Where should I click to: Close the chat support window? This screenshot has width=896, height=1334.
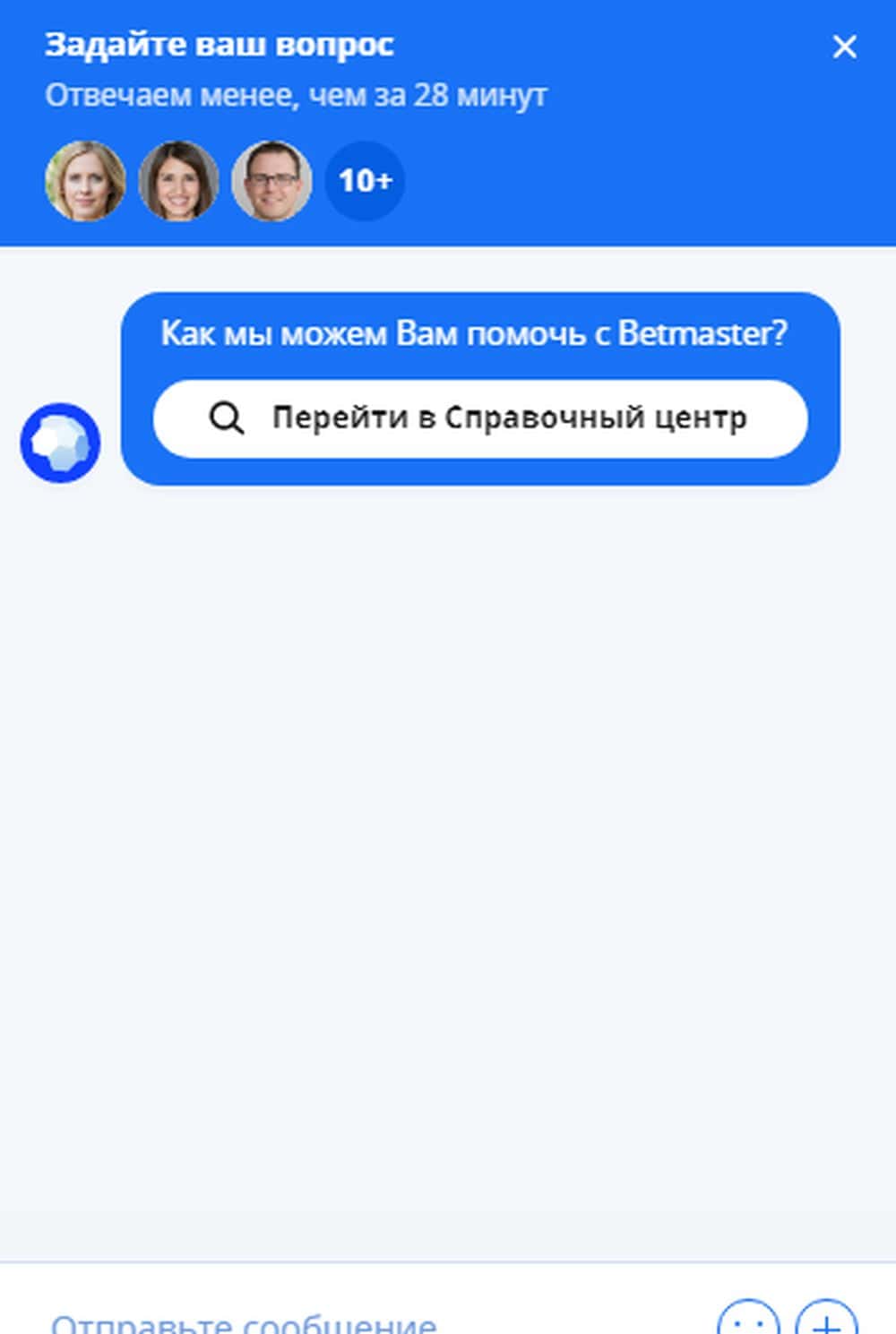coord(844,47)
